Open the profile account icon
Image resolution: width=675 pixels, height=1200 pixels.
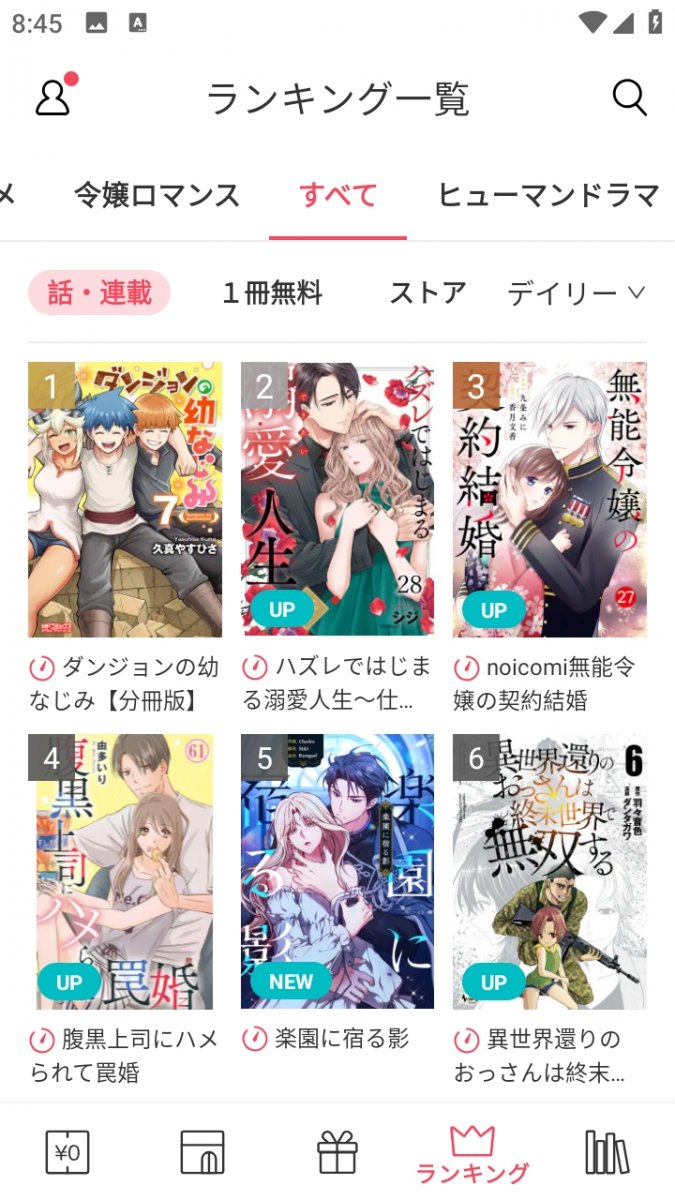coord(54,97)
